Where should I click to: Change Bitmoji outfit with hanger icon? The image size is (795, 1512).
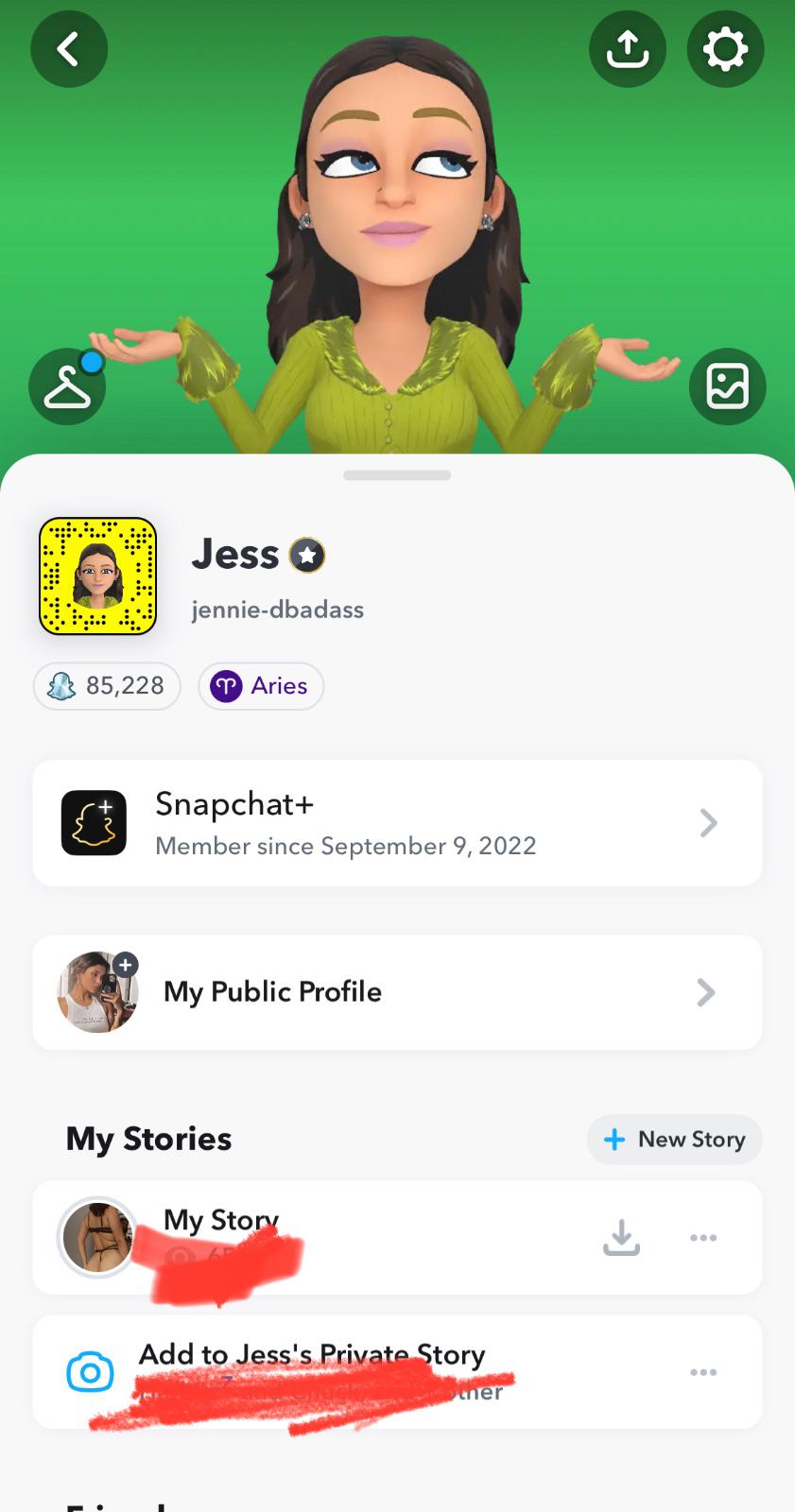(x=67, y=387)
